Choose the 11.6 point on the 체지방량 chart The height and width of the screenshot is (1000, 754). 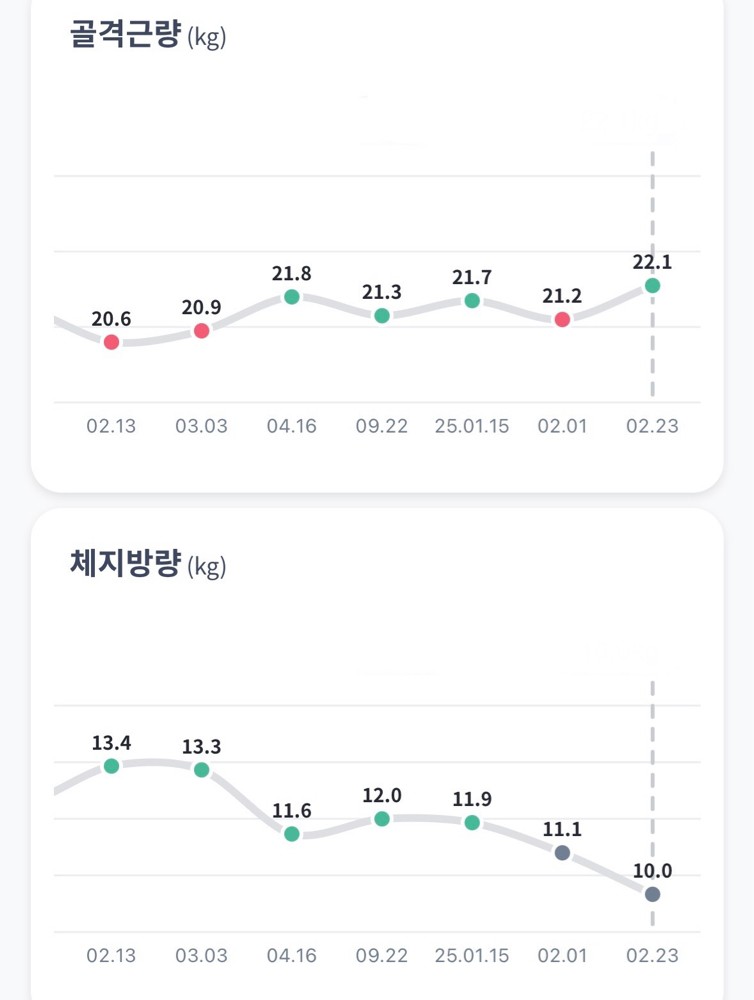tap(292, 834)
